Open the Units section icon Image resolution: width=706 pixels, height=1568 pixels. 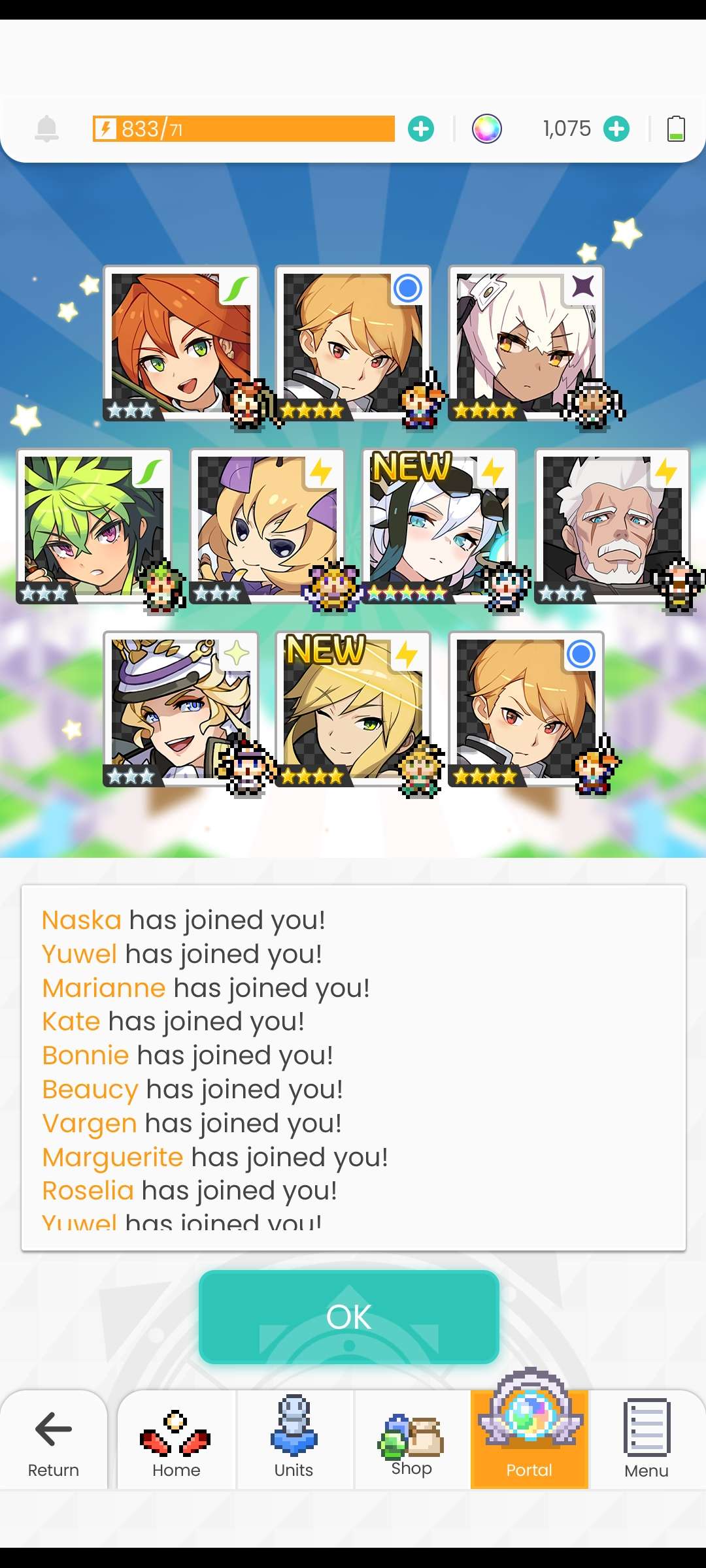click(293, 1444)
